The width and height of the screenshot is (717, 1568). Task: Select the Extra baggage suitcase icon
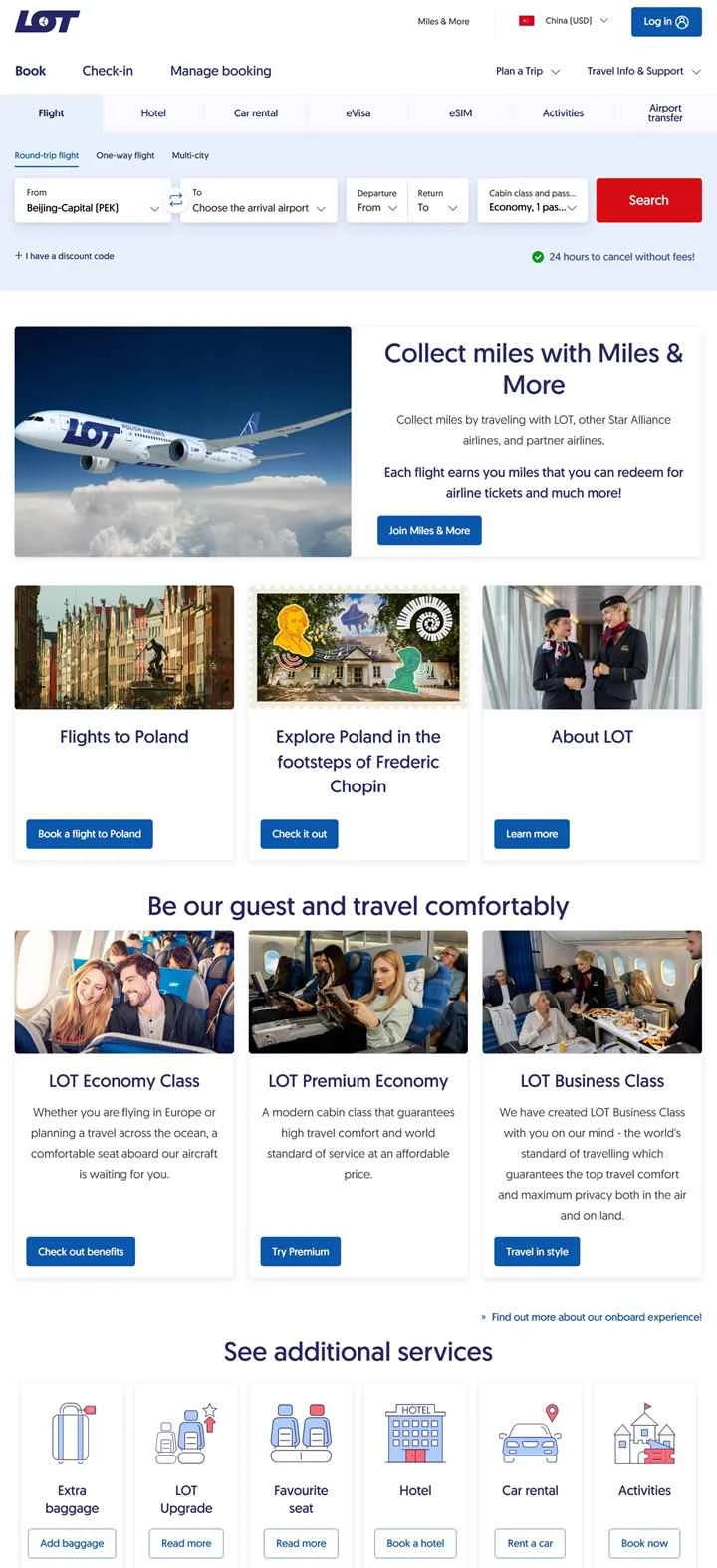tap(71, 1433)
